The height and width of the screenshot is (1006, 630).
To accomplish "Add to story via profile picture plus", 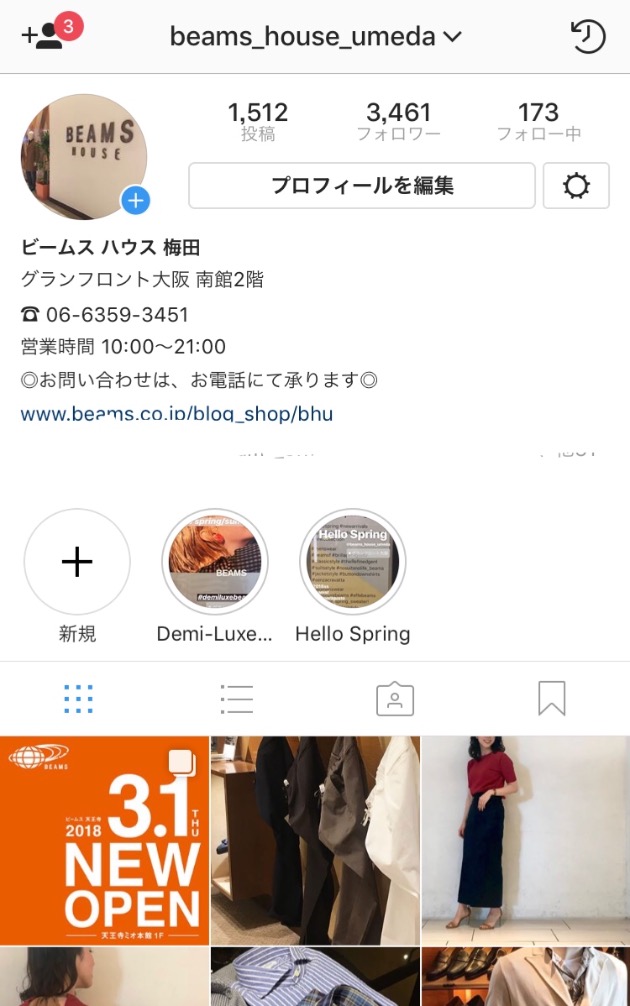I will pyautogui.click(x=136, y=201).
